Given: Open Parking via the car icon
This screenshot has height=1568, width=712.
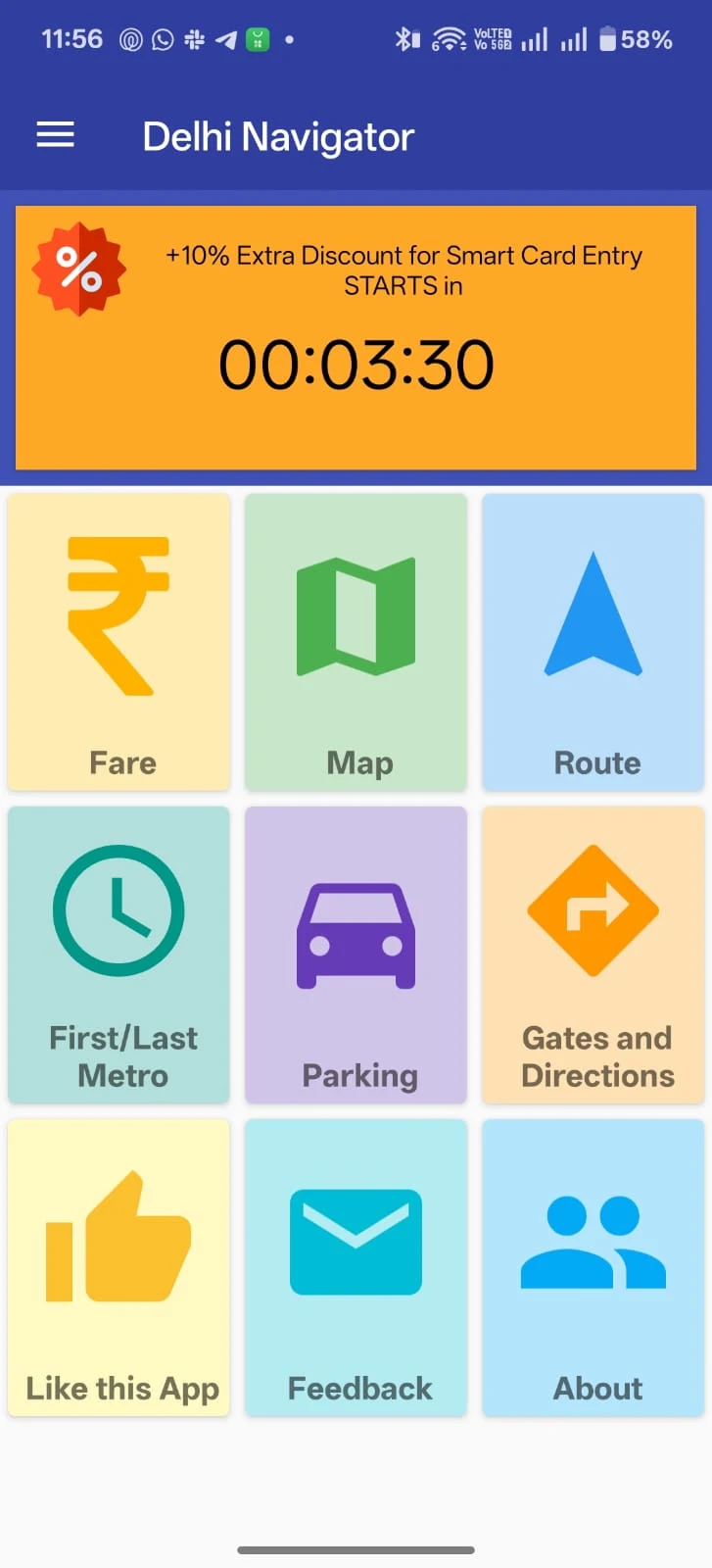Looking at the screenshot, I should (x=356, y=931).
